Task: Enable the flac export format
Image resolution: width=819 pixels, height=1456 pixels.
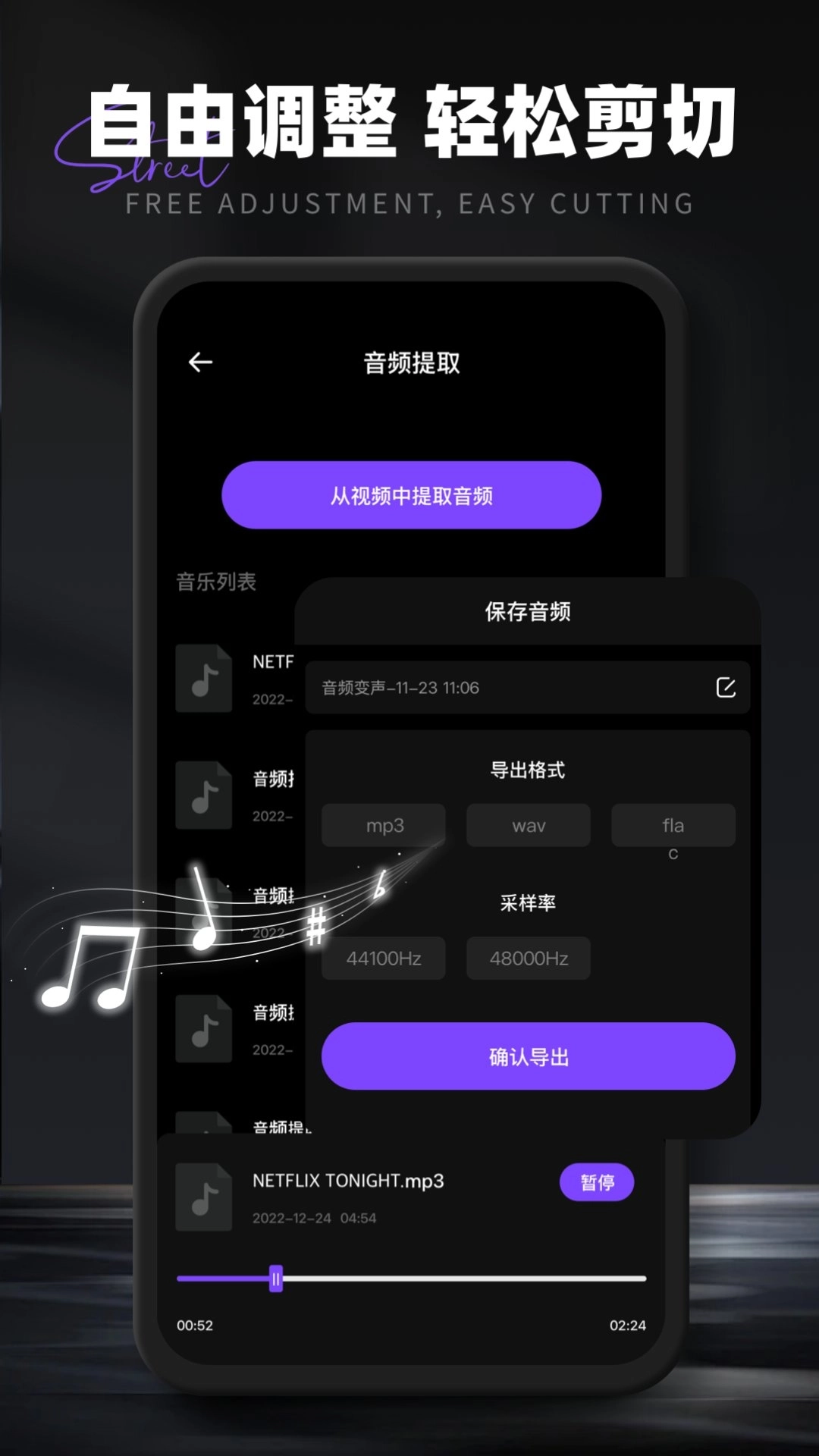Action: tap(671, 825)
